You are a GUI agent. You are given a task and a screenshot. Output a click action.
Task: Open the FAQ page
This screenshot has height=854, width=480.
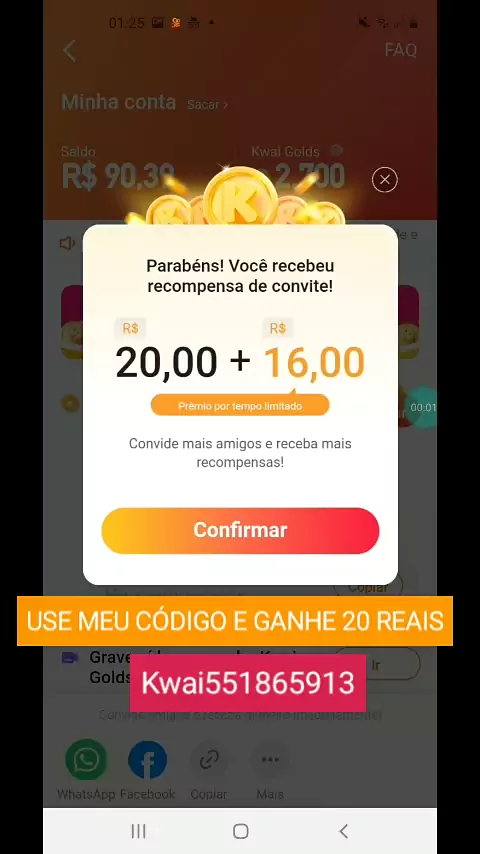(x=400, y=50)
